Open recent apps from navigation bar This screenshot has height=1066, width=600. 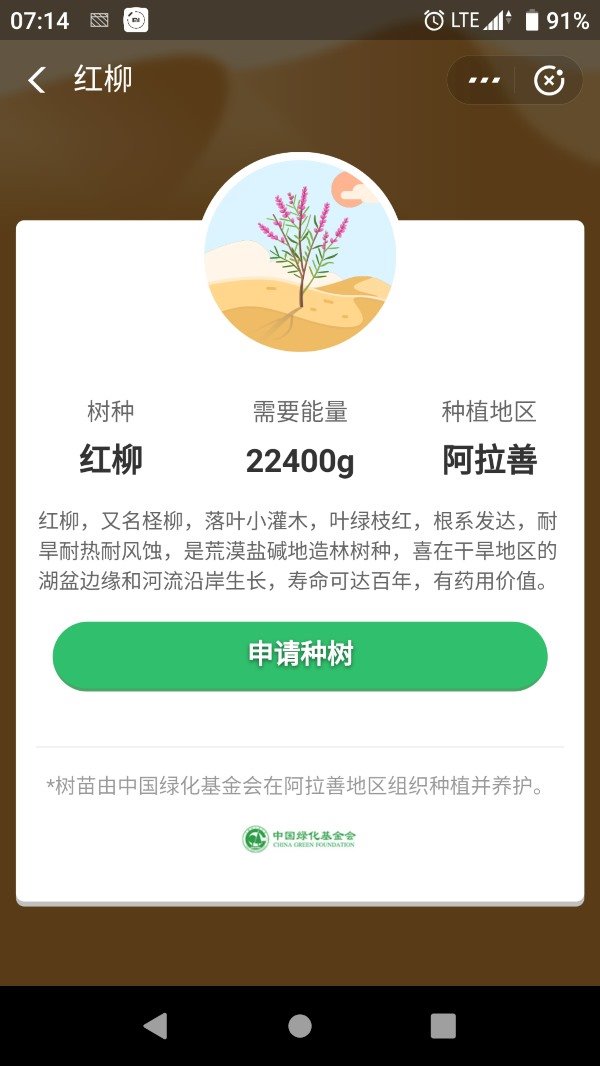click(x=443, y=1026)
